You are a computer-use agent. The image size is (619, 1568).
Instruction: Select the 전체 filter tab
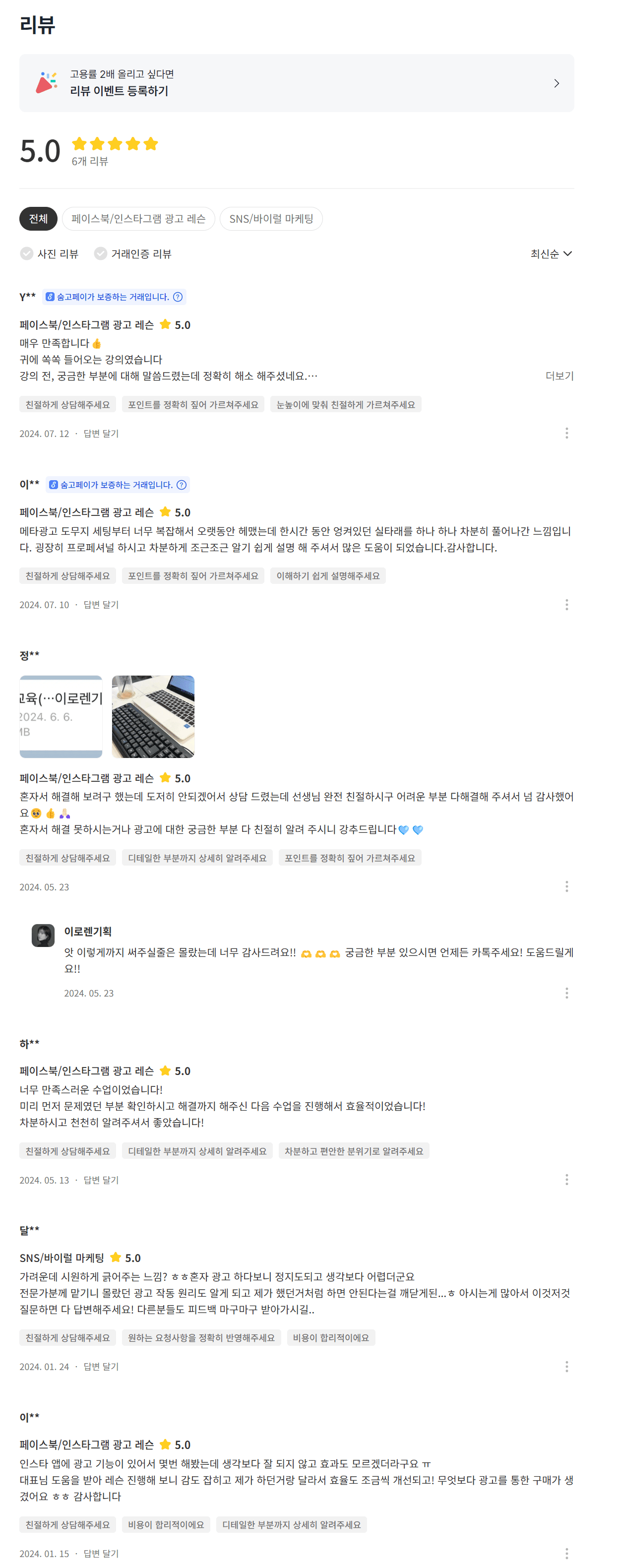(x=38, y=219)
